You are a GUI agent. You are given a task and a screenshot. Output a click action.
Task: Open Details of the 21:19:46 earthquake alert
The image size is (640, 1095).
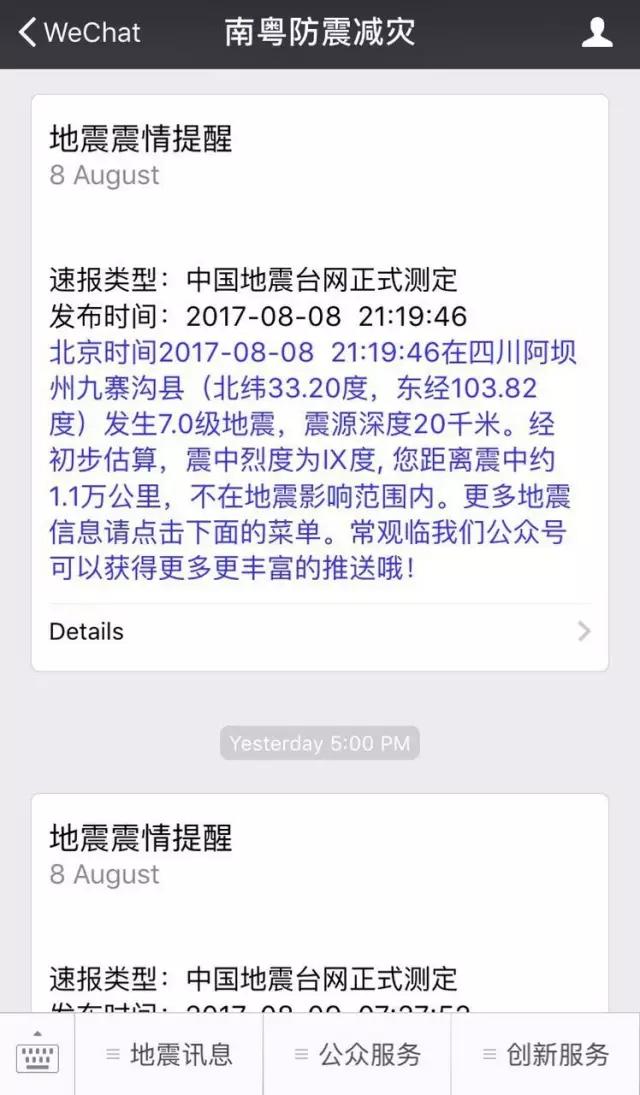tap(320, 632)
